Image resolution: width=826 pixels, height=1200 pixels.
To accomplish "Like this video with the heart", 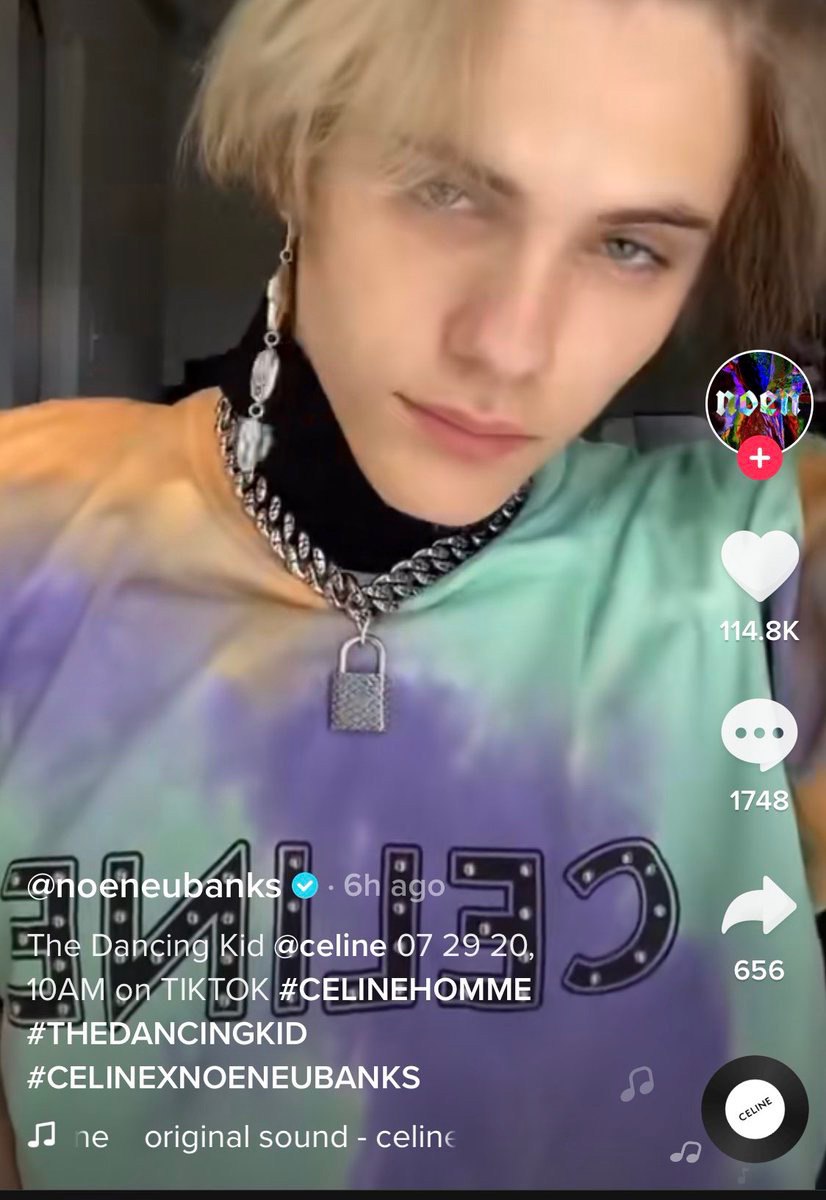I will 760,567.
